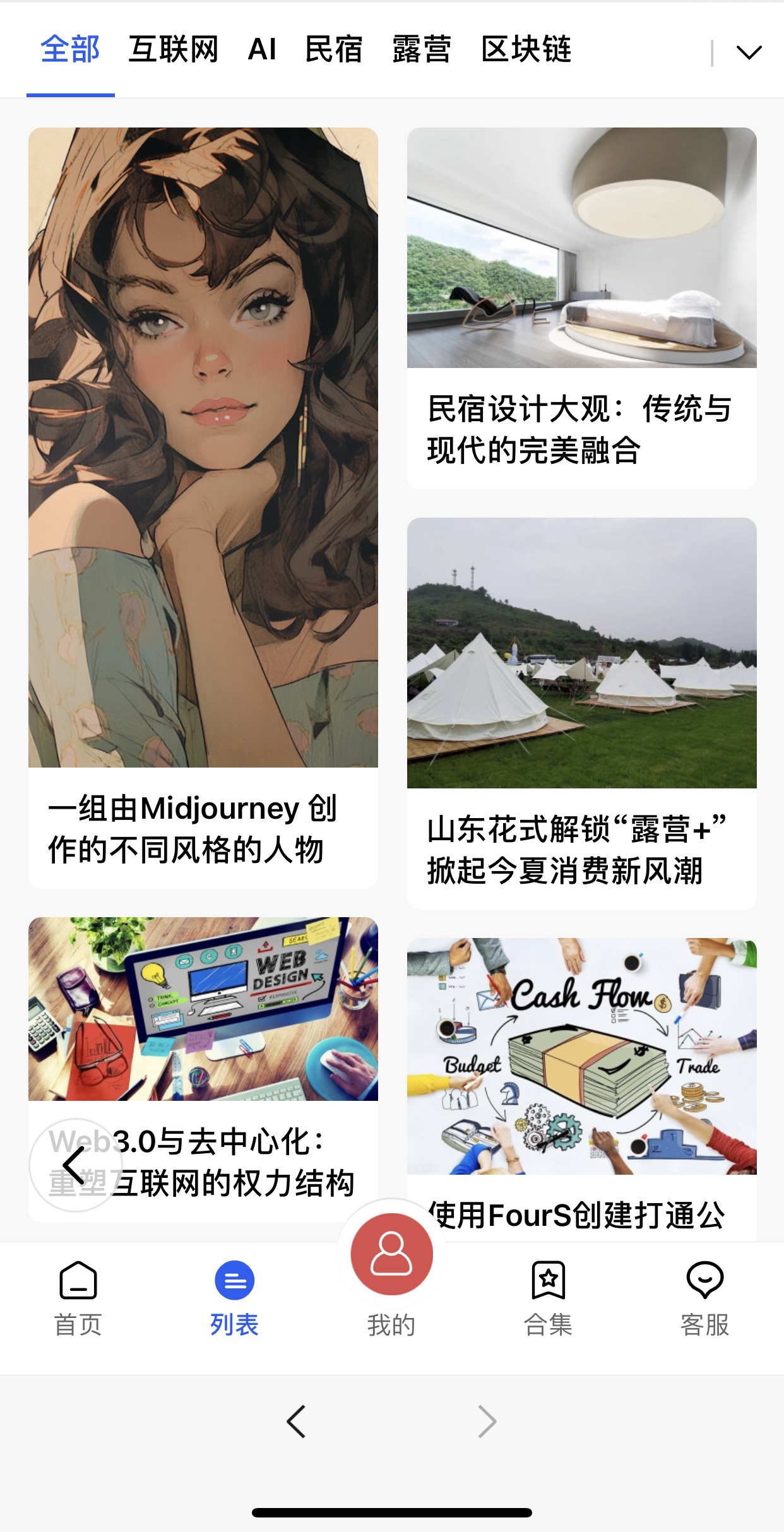Screen dimensions: 784x1532
Task: Expand the category dropdown arrow
Action: (x=749, y=52)
